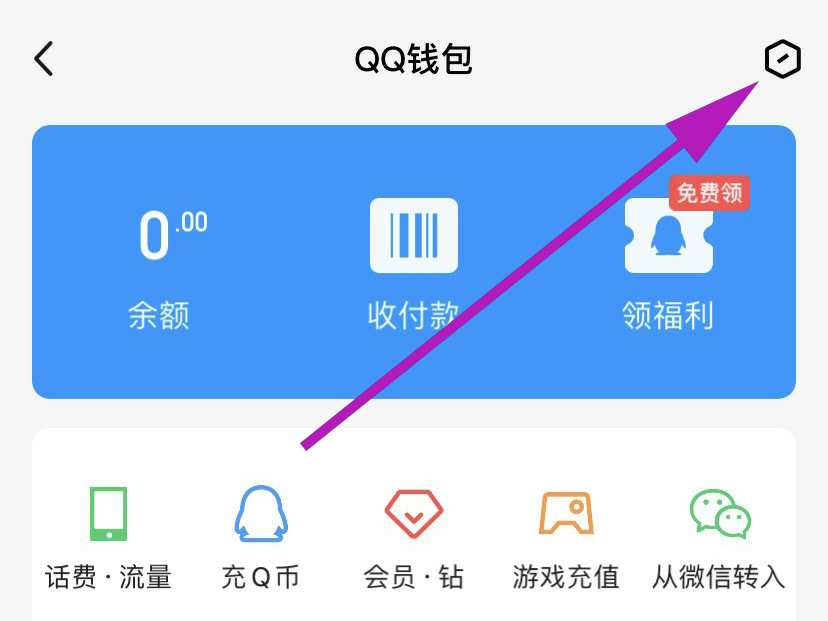Choose 游戏充值 game top-up
828x621 pixels.
click(x=566, y=535)
